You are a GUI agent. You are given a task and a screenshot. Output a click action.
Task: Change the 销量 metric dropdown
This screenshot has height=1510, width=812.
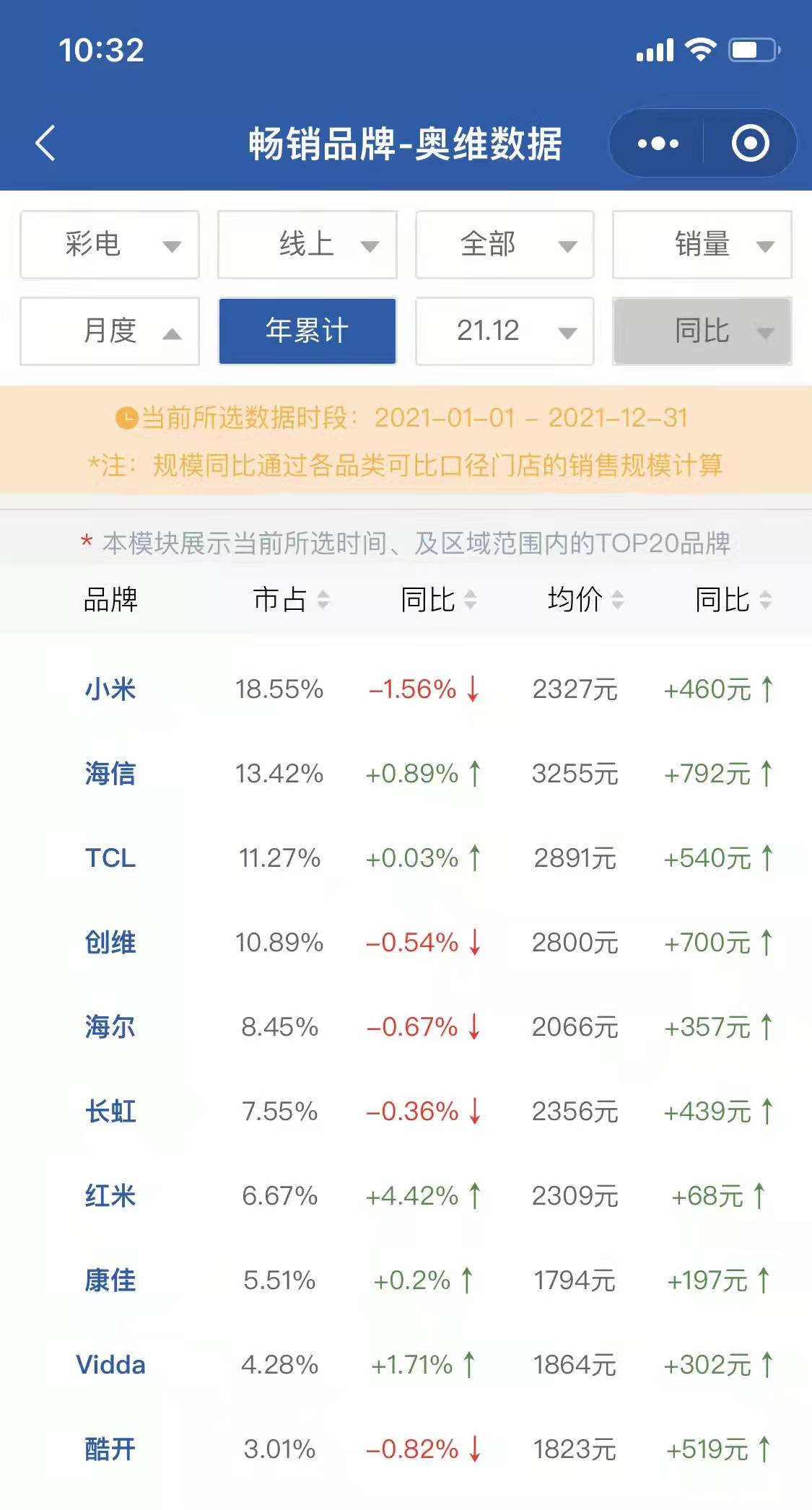click(x=702, y=245)
